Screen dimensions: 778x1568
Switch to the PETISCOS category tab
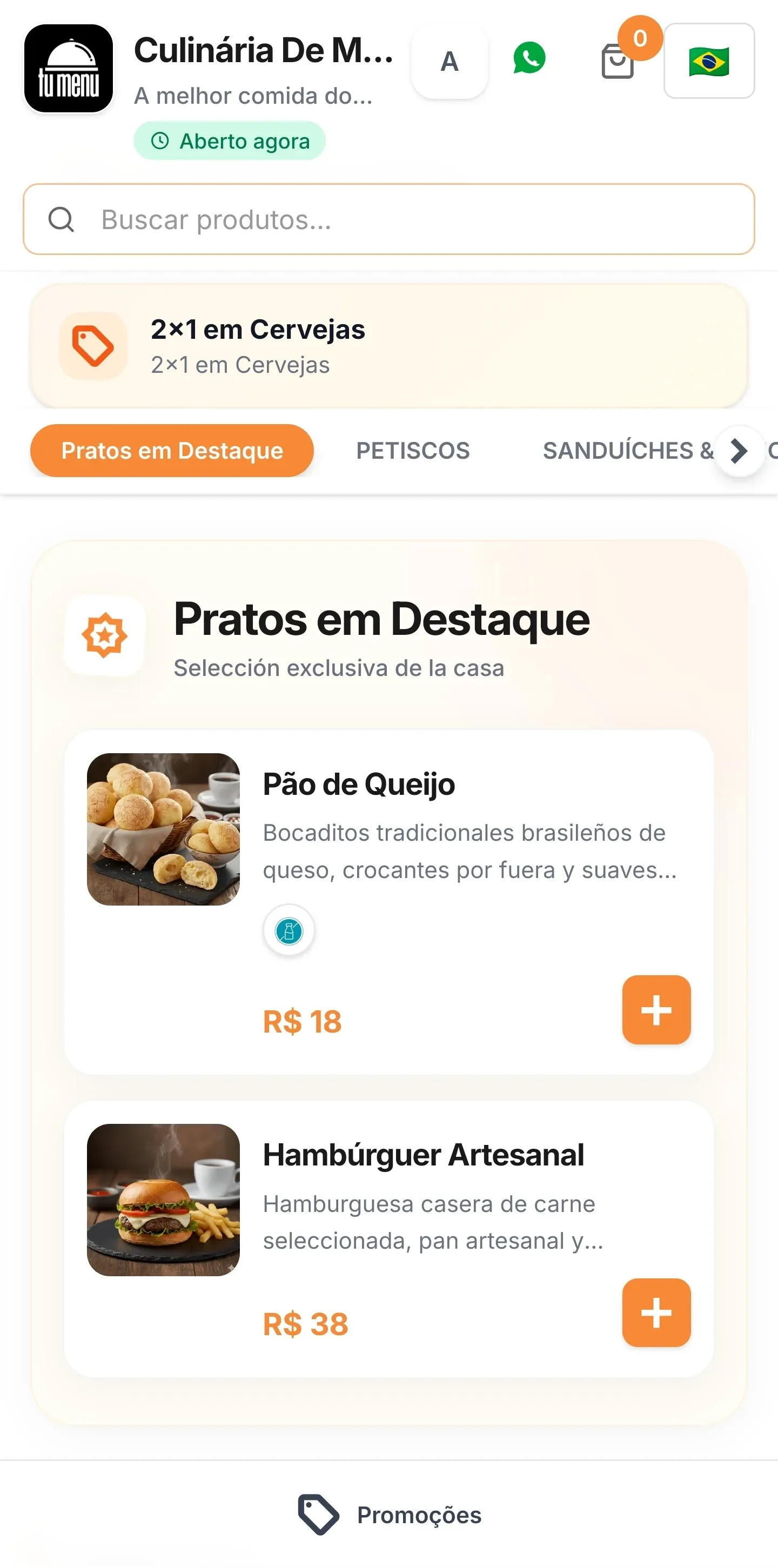click(x=413, y=451)
